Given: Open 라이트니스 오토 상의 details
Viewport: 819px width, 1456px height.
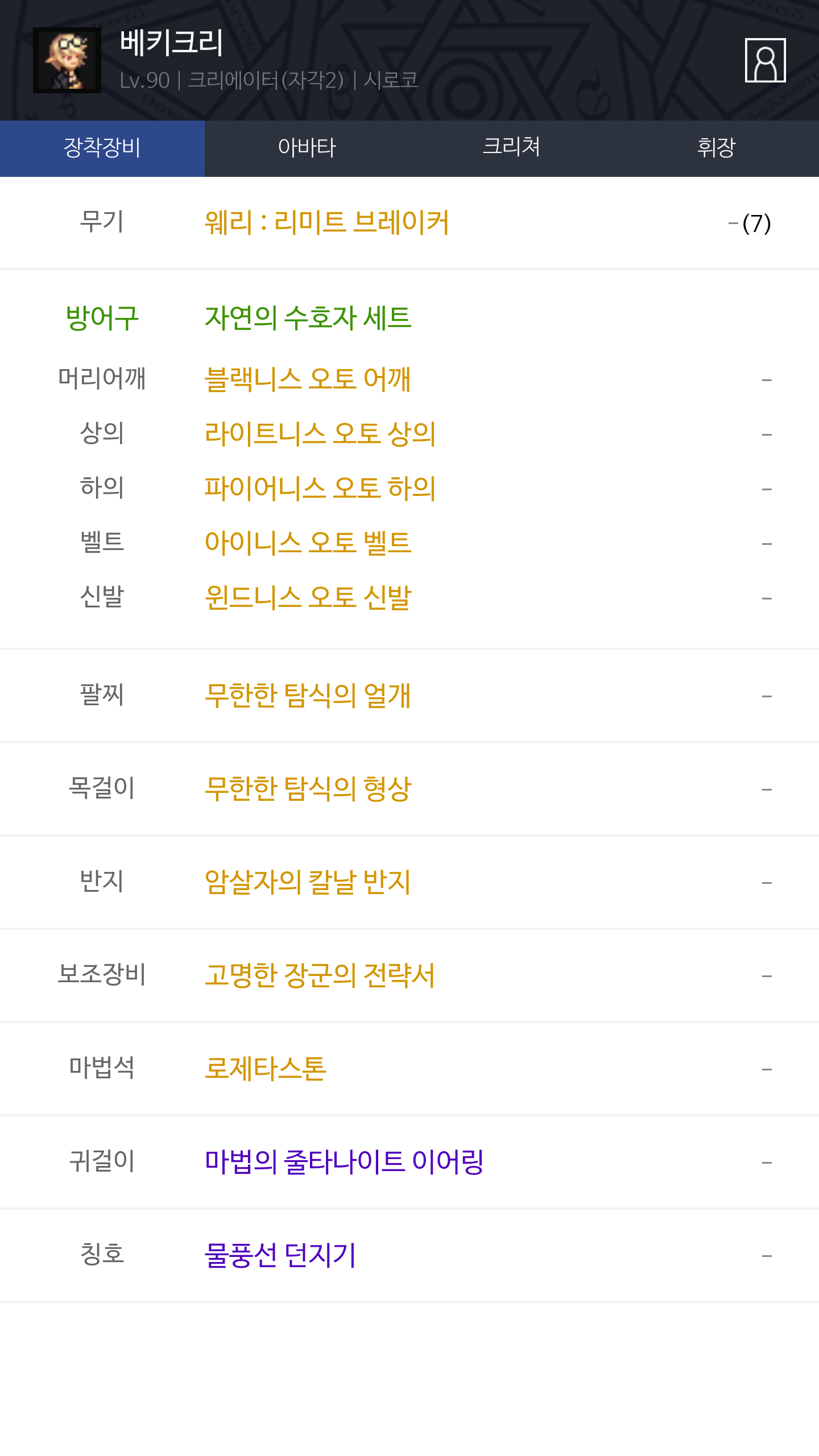Looking at the screenshot, I should [320, 434].
